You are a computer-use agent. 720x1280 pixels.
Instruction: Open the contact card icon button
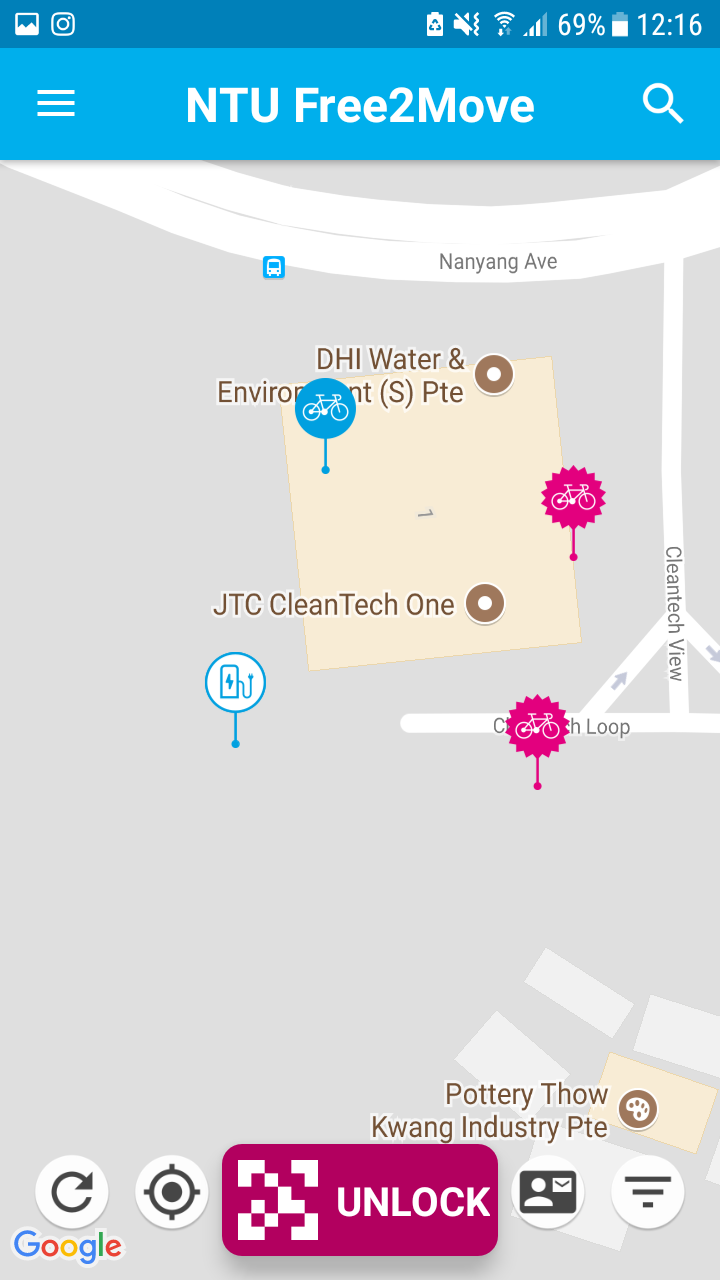548,1191
